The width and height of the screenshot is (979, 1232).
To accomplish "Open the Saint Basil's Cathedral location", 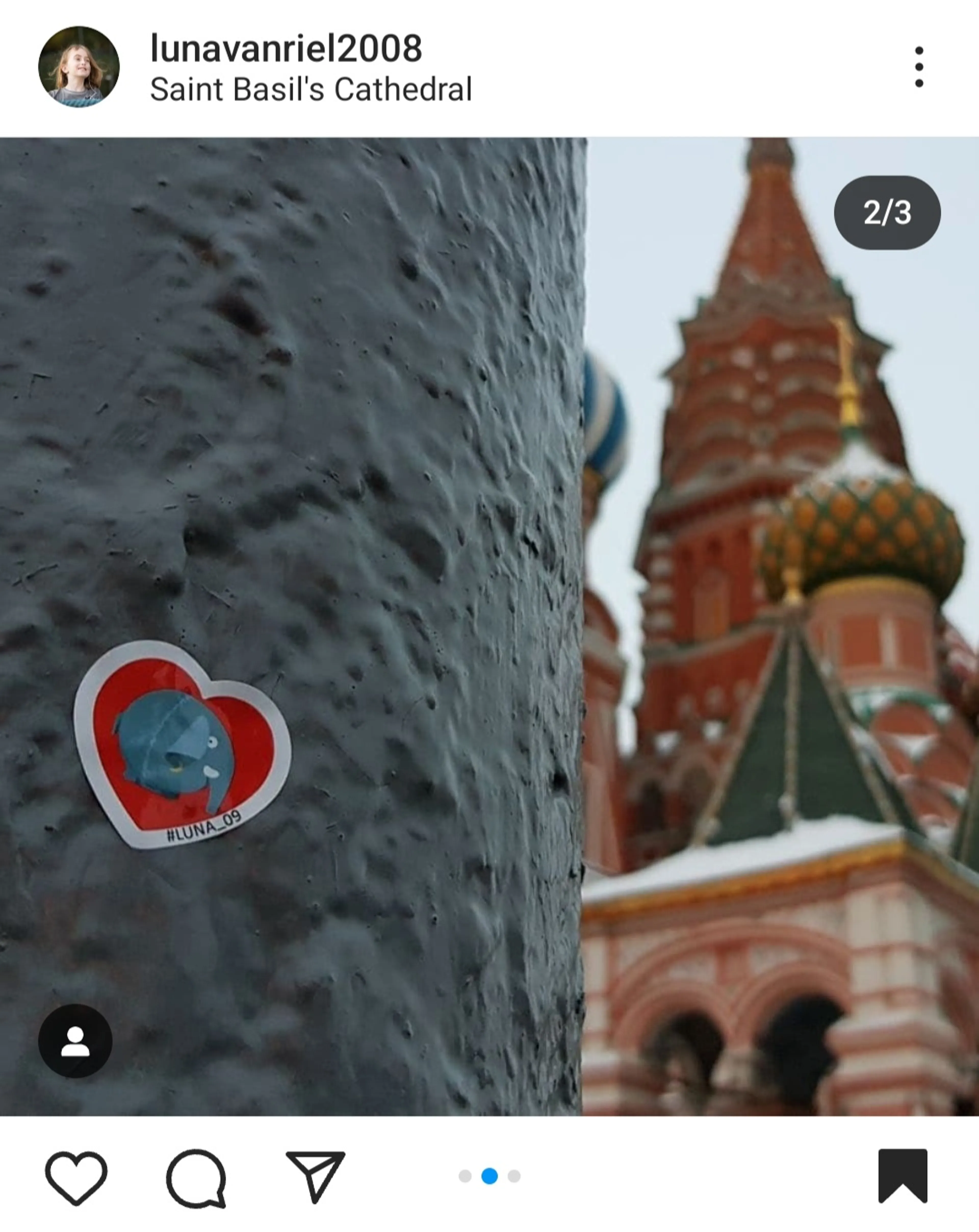I will [x=311, y=90].
